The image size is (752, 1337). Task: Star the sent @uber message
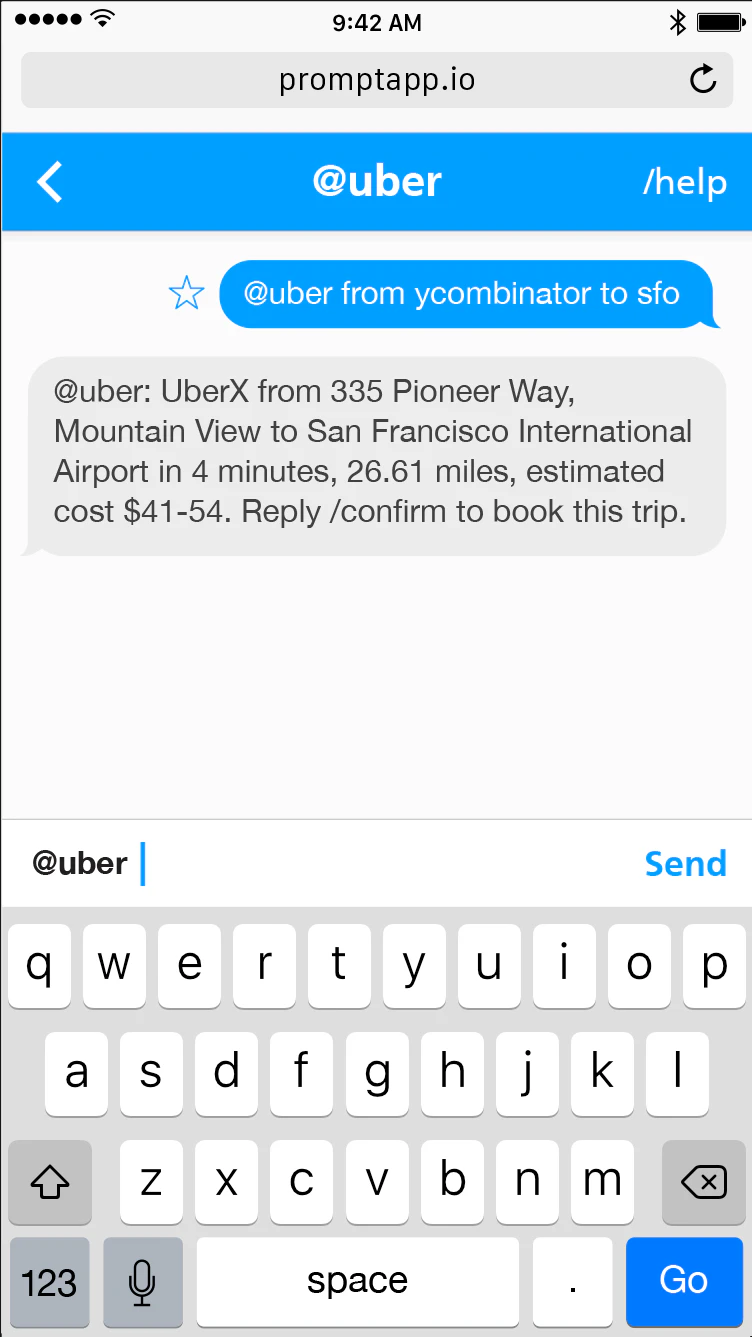pyautogui.click(x=186, y=294)
